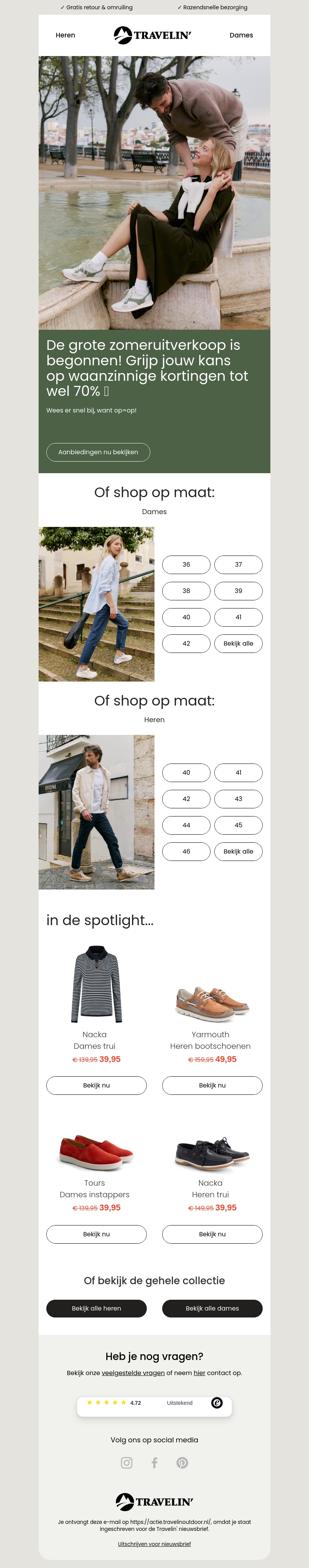Open Bekijk alle heren collection

tap(96, 1308)
